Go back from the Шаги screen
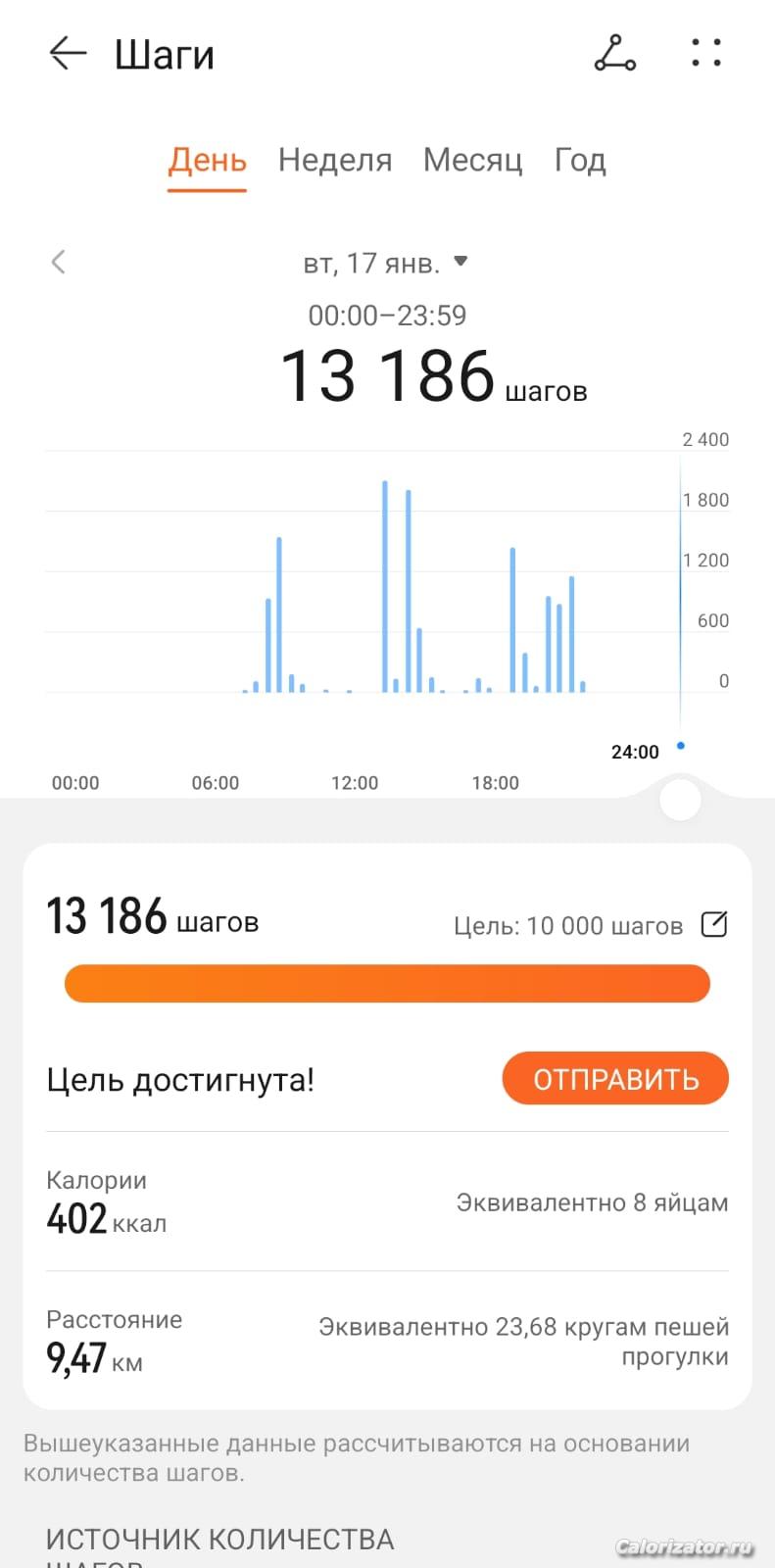 click(68, 53)
